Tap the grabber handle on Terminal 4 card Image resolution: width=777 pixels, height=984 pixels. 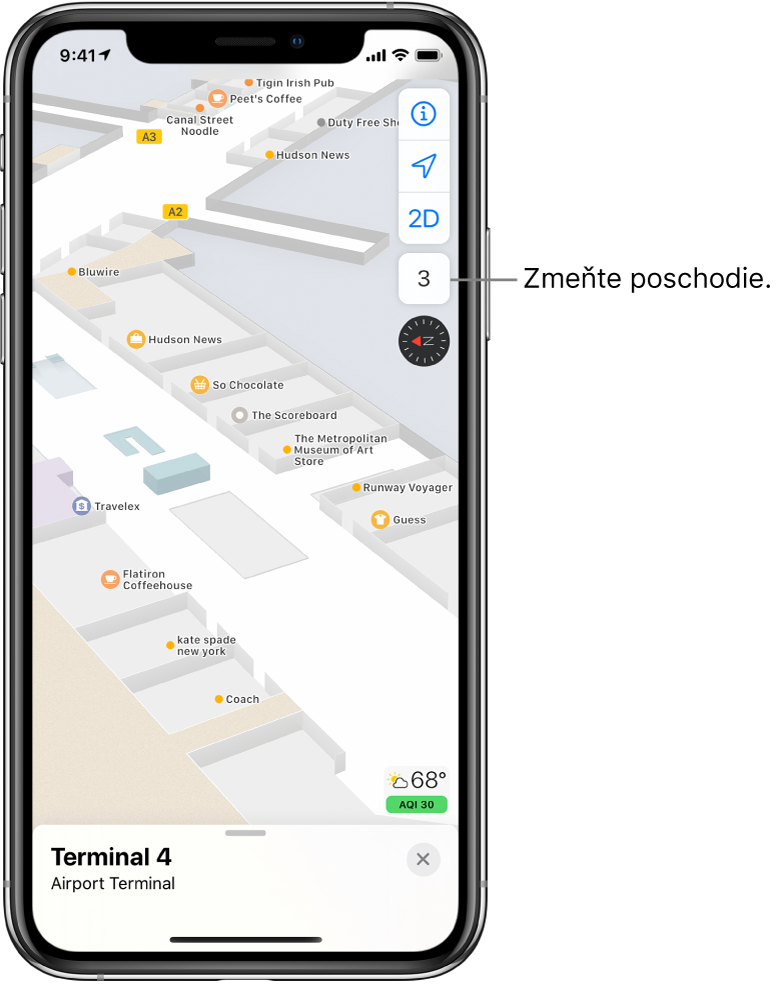coord(246,832)
